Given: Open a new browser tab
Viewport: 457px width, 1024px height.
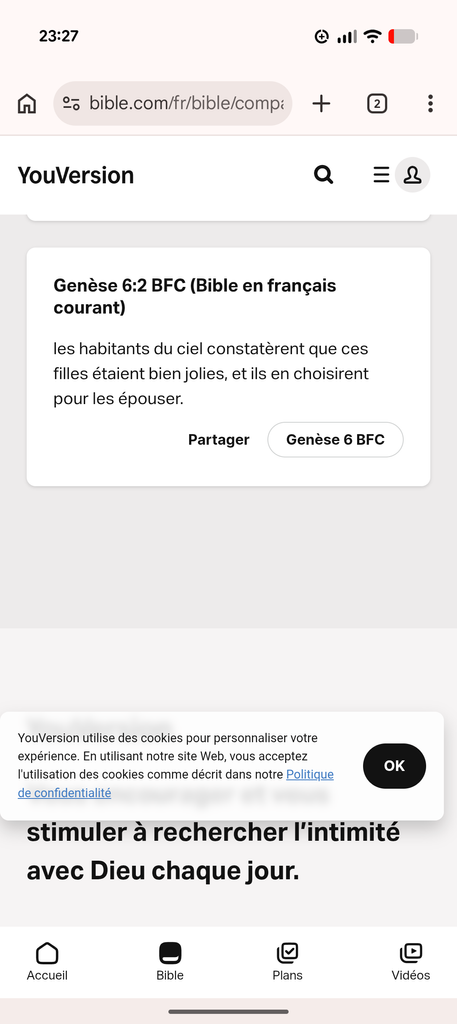Looking at the screenshot, I should click(321, 103).
